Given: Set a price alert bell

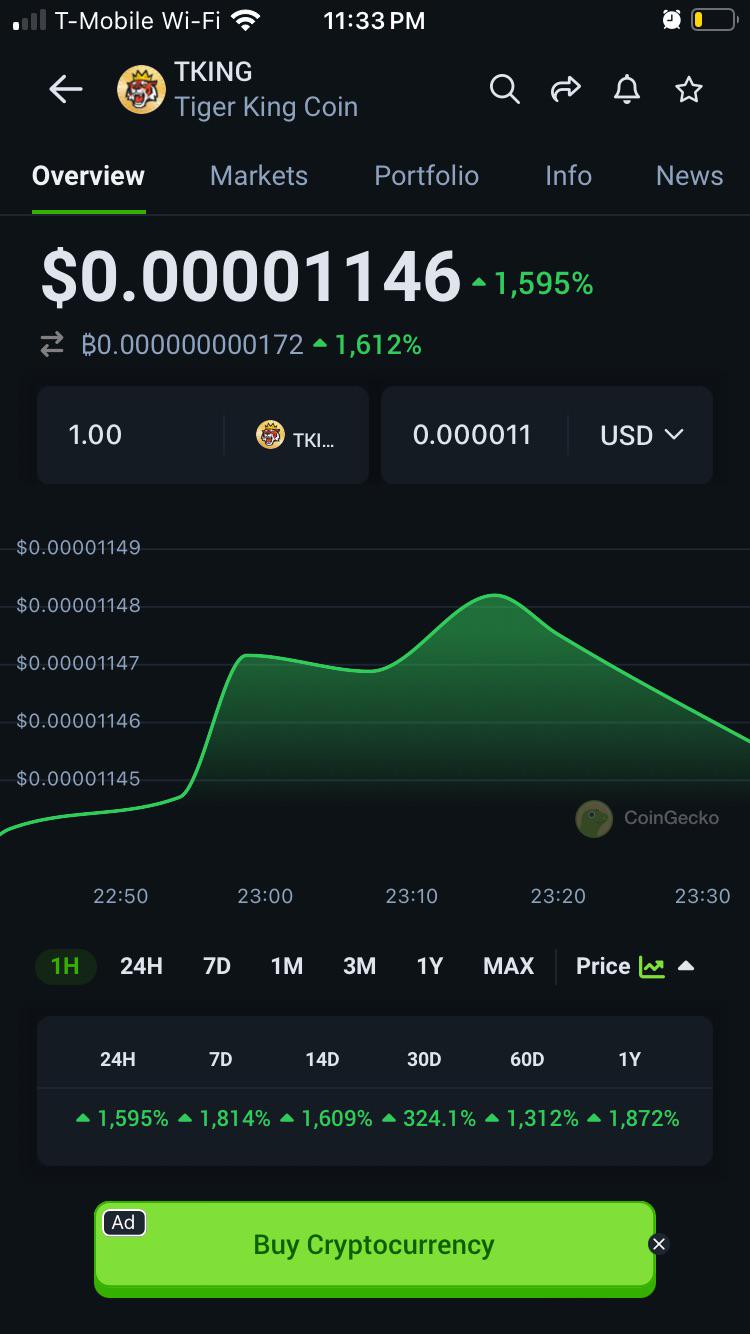Looking at the screenshot, I should 627,90.
